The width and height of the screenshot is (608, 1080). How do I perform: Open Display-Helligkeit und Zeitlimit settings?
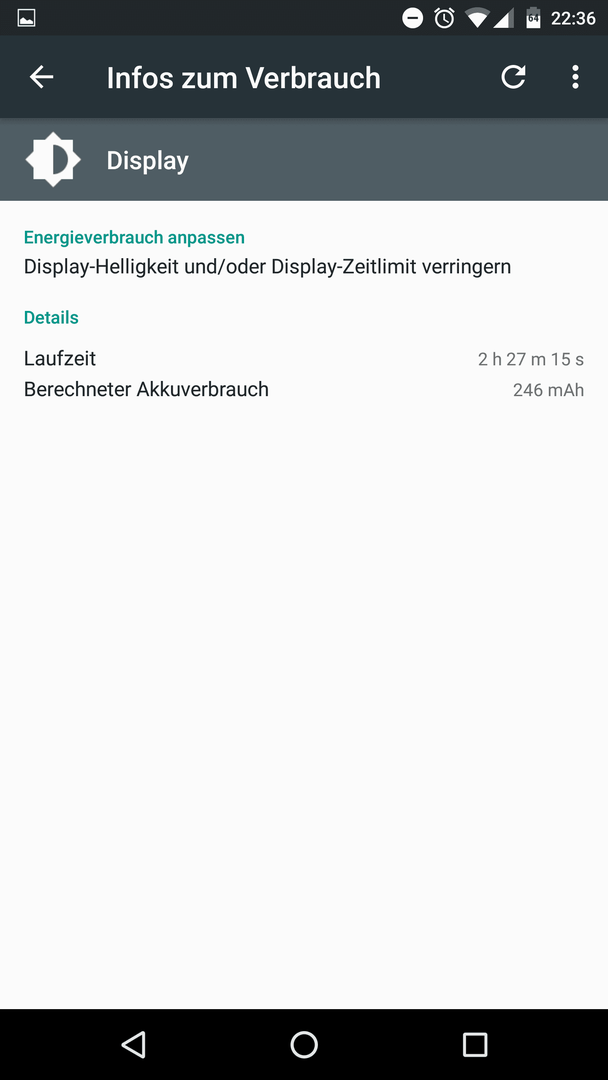[x=304, y=252]
